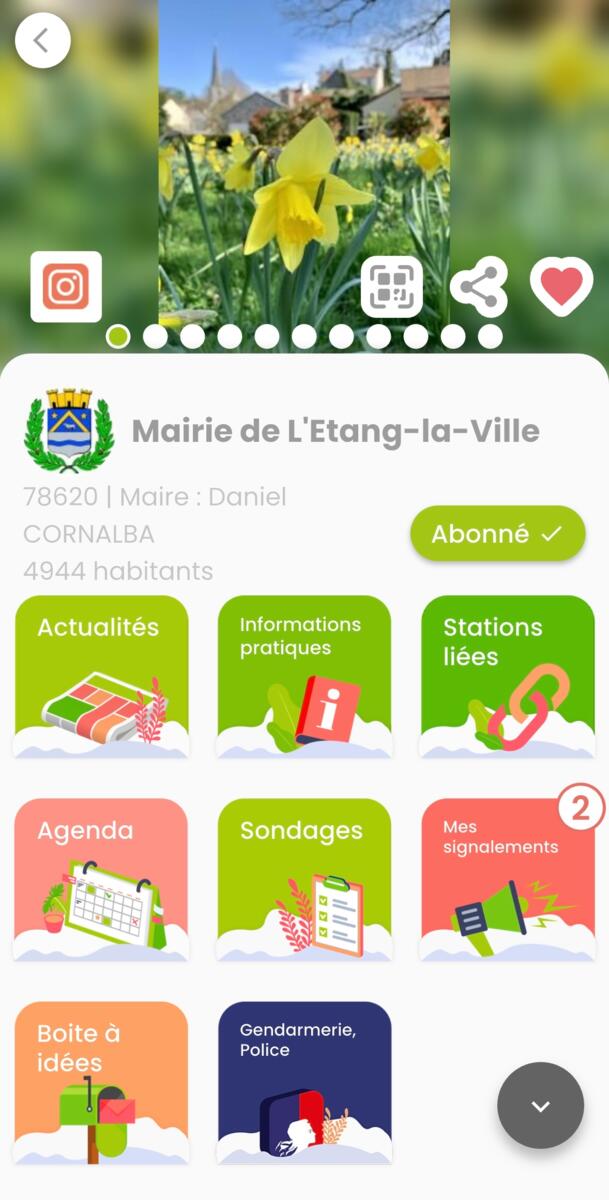Image resolution: width=609 pixels, height=1200 pixels.
Task: Go back using the arrow icon
Action: click(42, 40)
